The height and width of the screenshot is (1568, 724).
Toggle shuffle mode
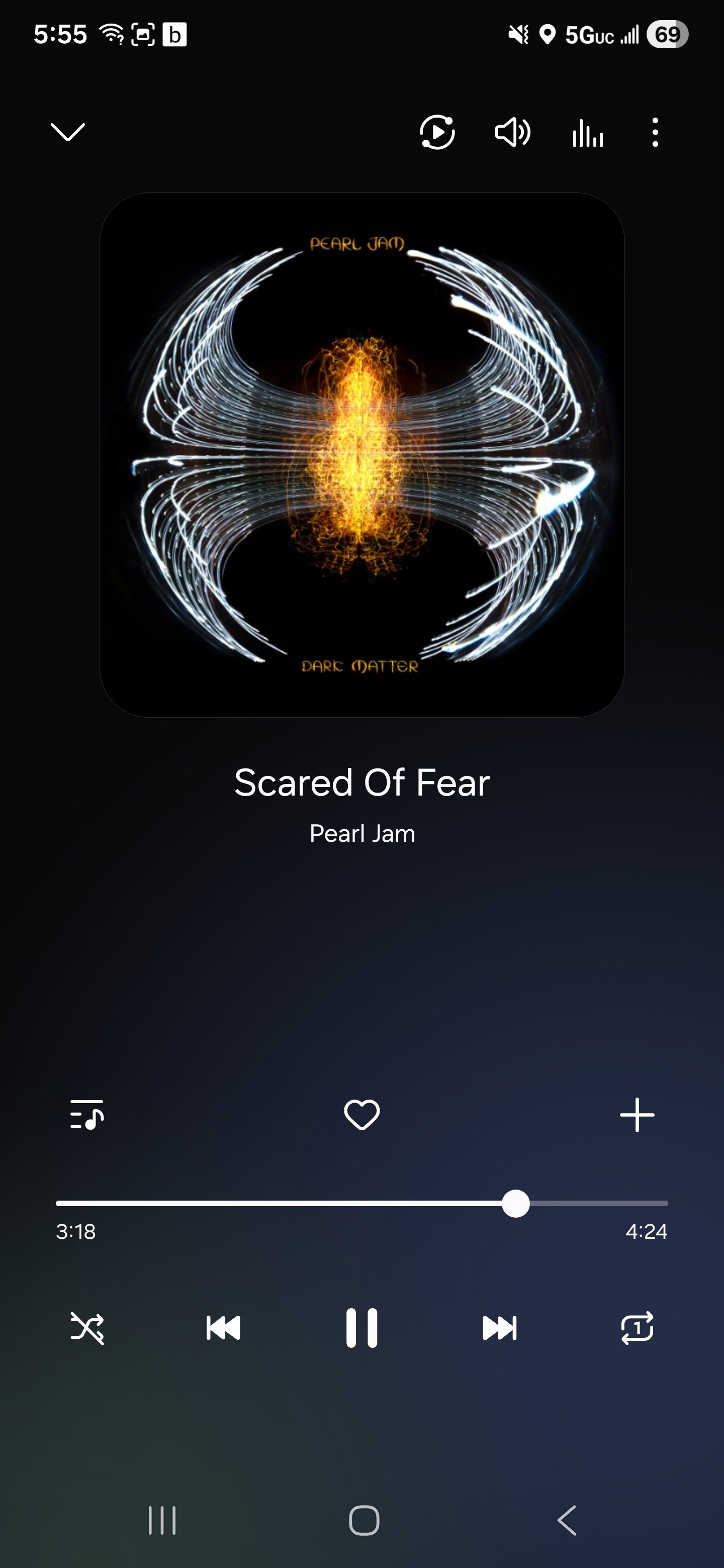[x=87, y=1328]
